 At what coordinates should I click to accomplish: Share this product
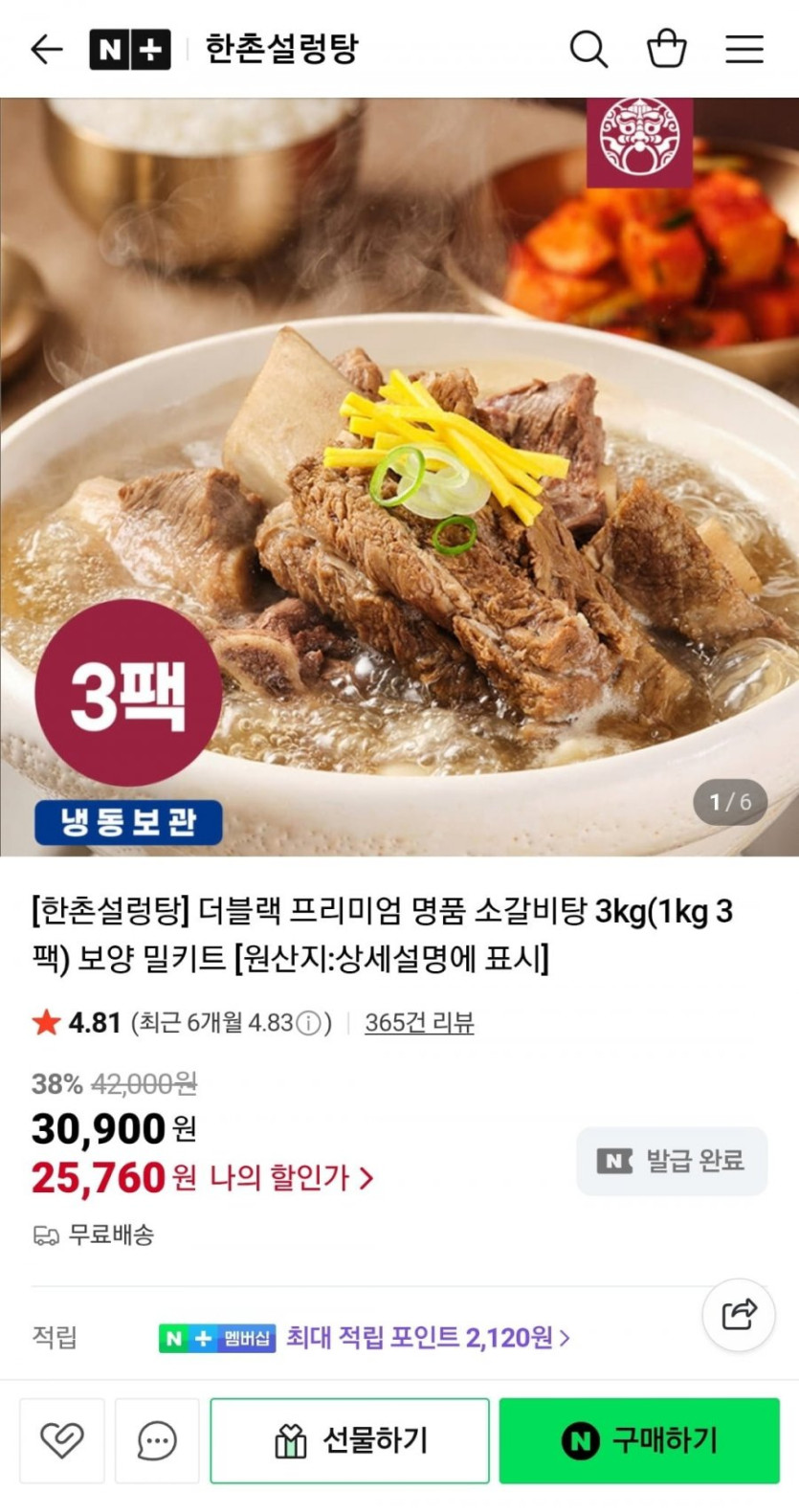(x=738, y=1314)
